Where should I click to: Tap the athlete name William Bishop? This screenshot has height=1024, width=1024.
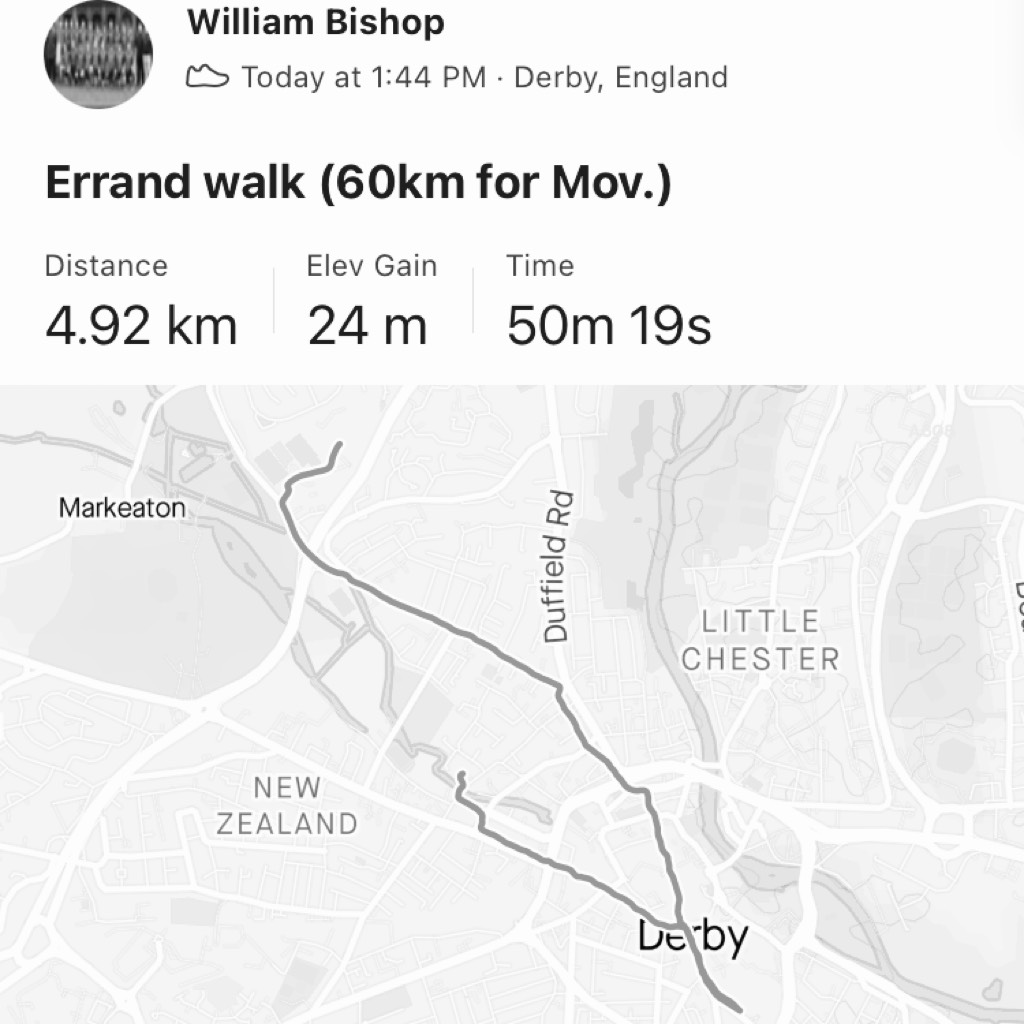(316, 23)
